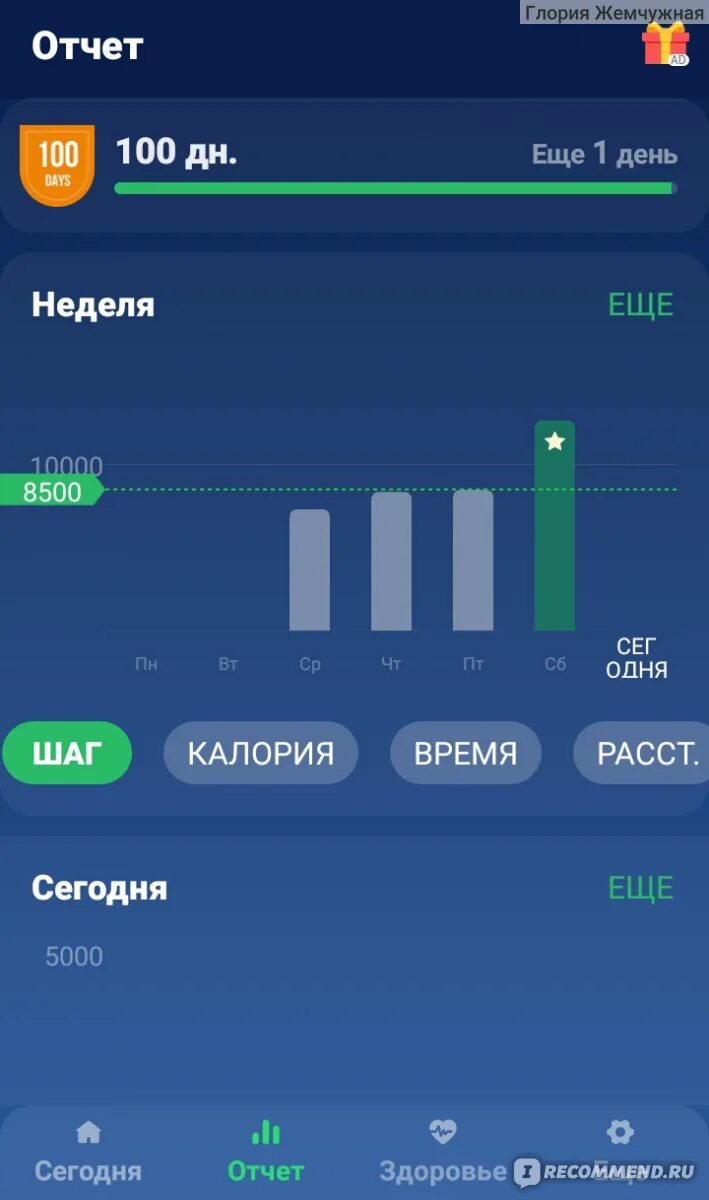709x1200 pixels.
Task: Tap ЕЩЕ next to Сегодня section
Action: pos(641,887)
